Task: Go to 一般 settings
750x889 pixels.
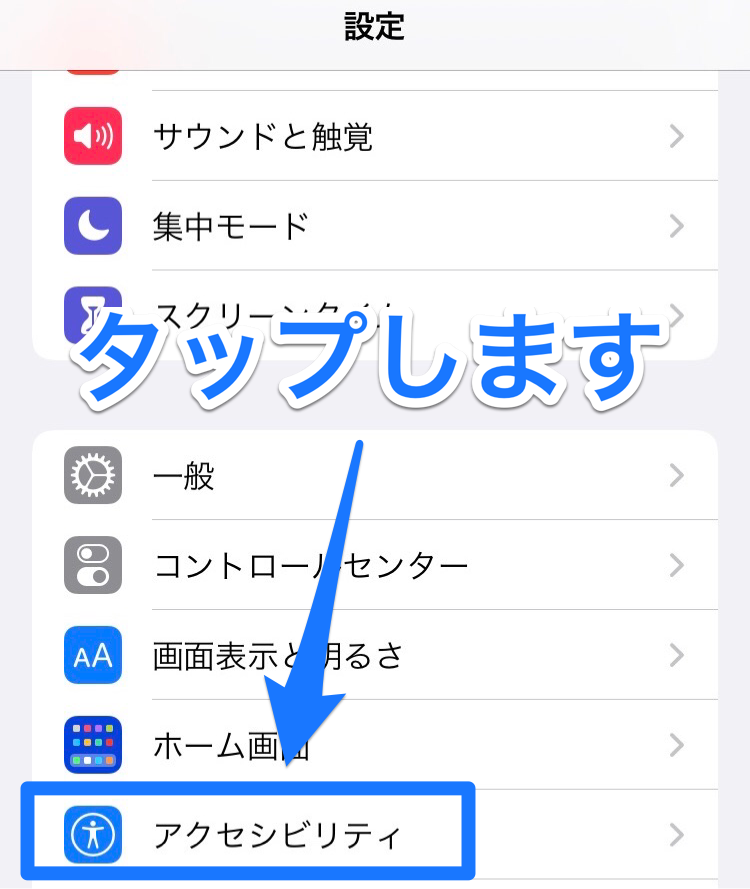Action: pos(184,475)
